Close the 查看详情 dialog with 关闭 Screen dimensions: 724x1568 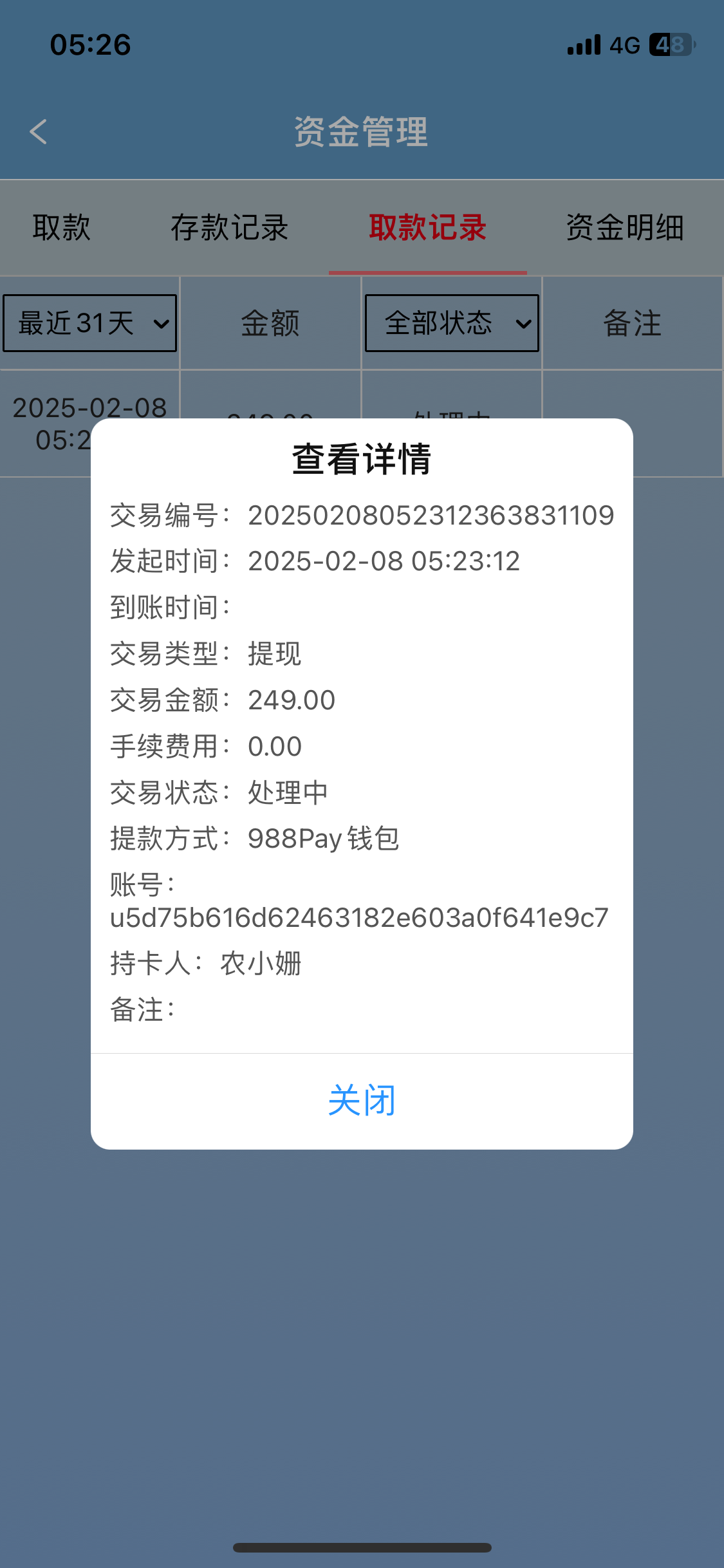pos(362,1100)
